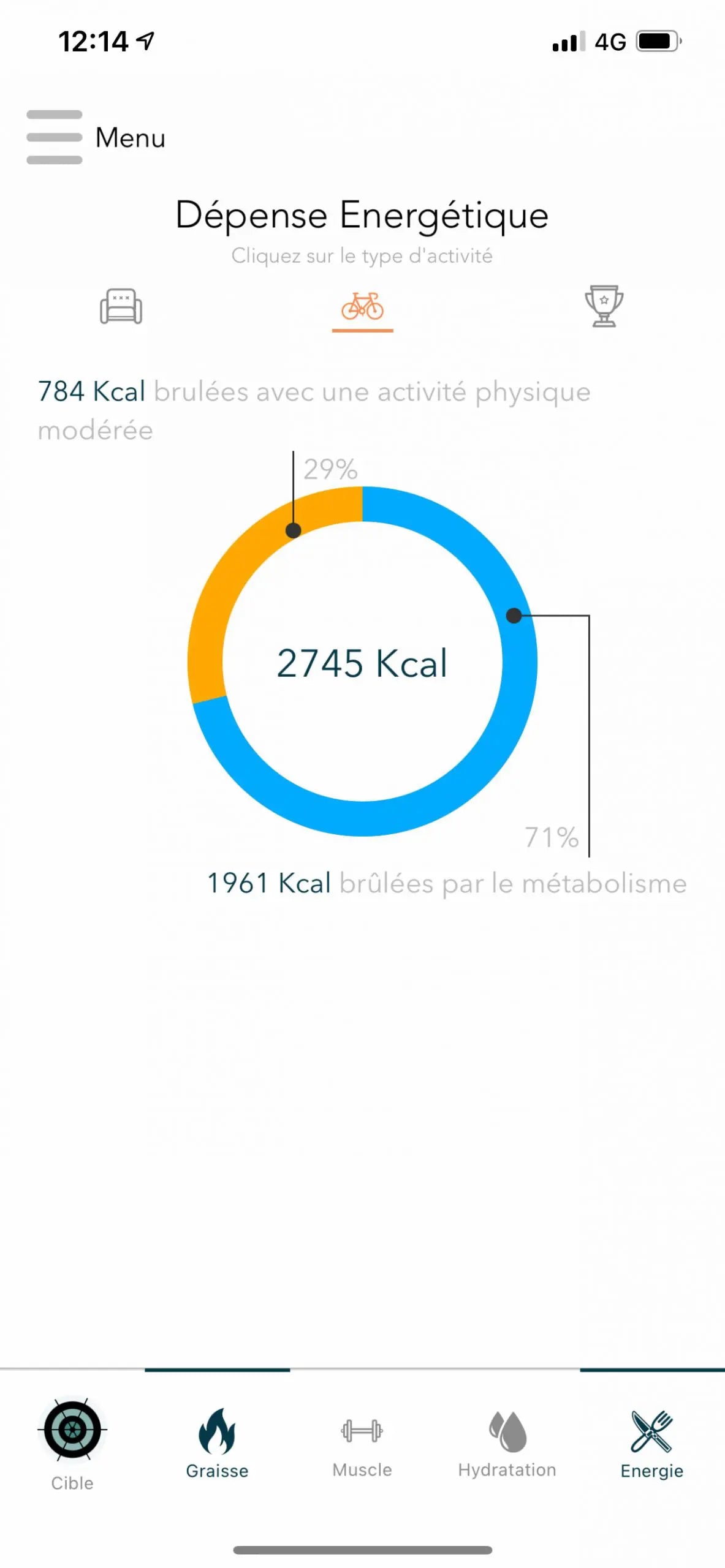Open the Hydratation tab

(507, 1444)
